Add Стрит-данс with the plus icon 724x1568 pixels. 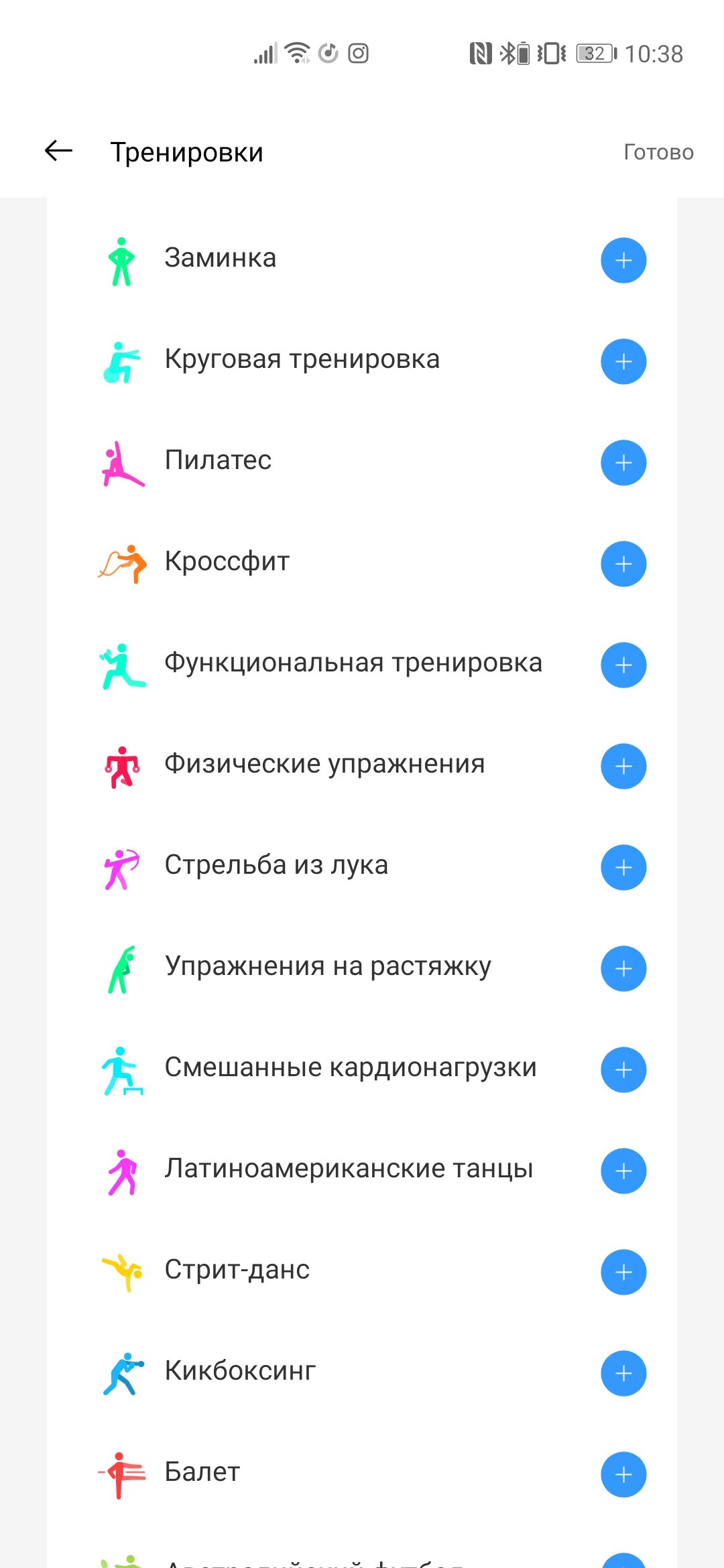(623, 1272)
